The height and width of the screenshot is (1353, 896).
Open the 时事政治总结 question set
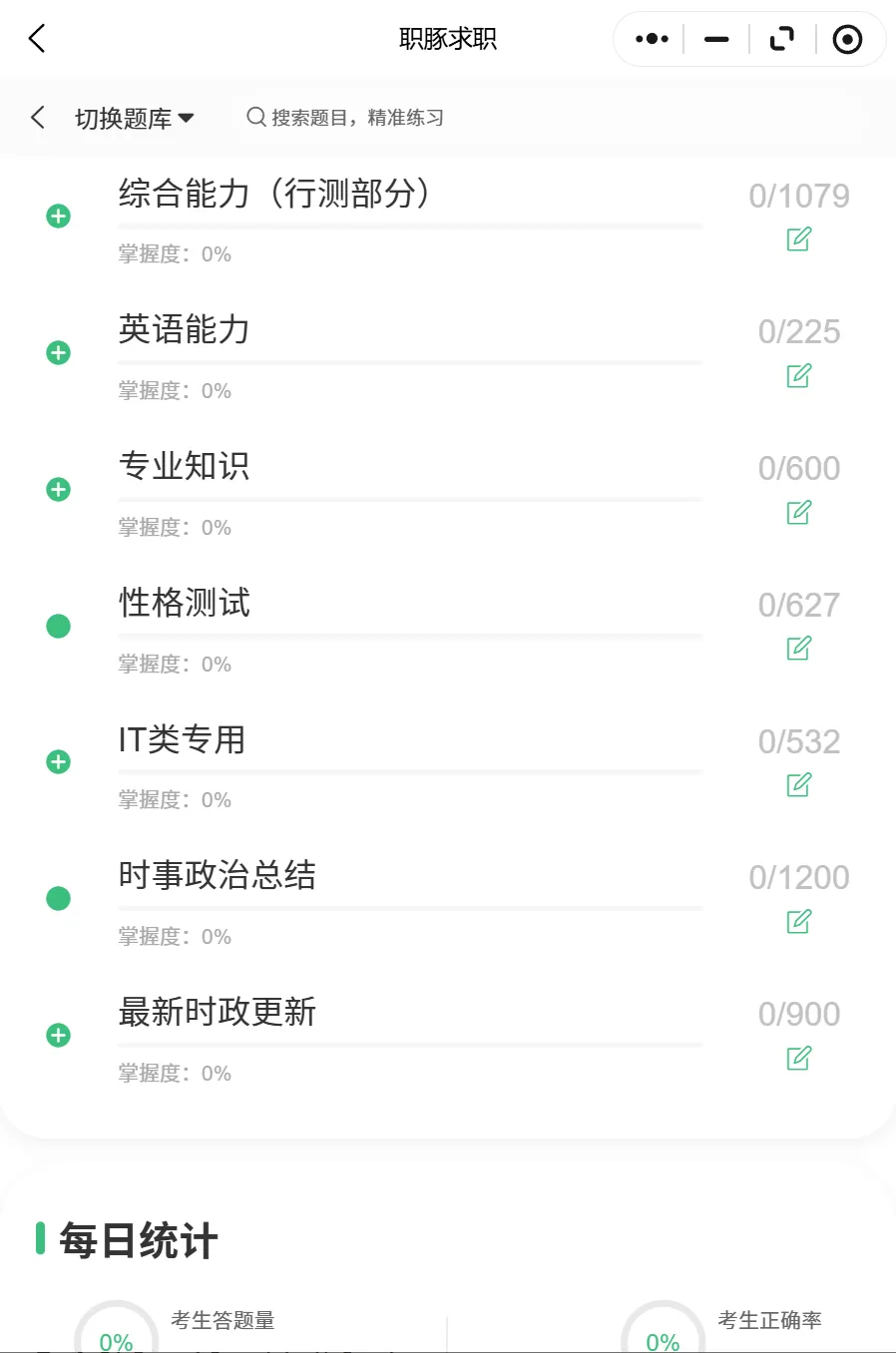coord(218,875)
